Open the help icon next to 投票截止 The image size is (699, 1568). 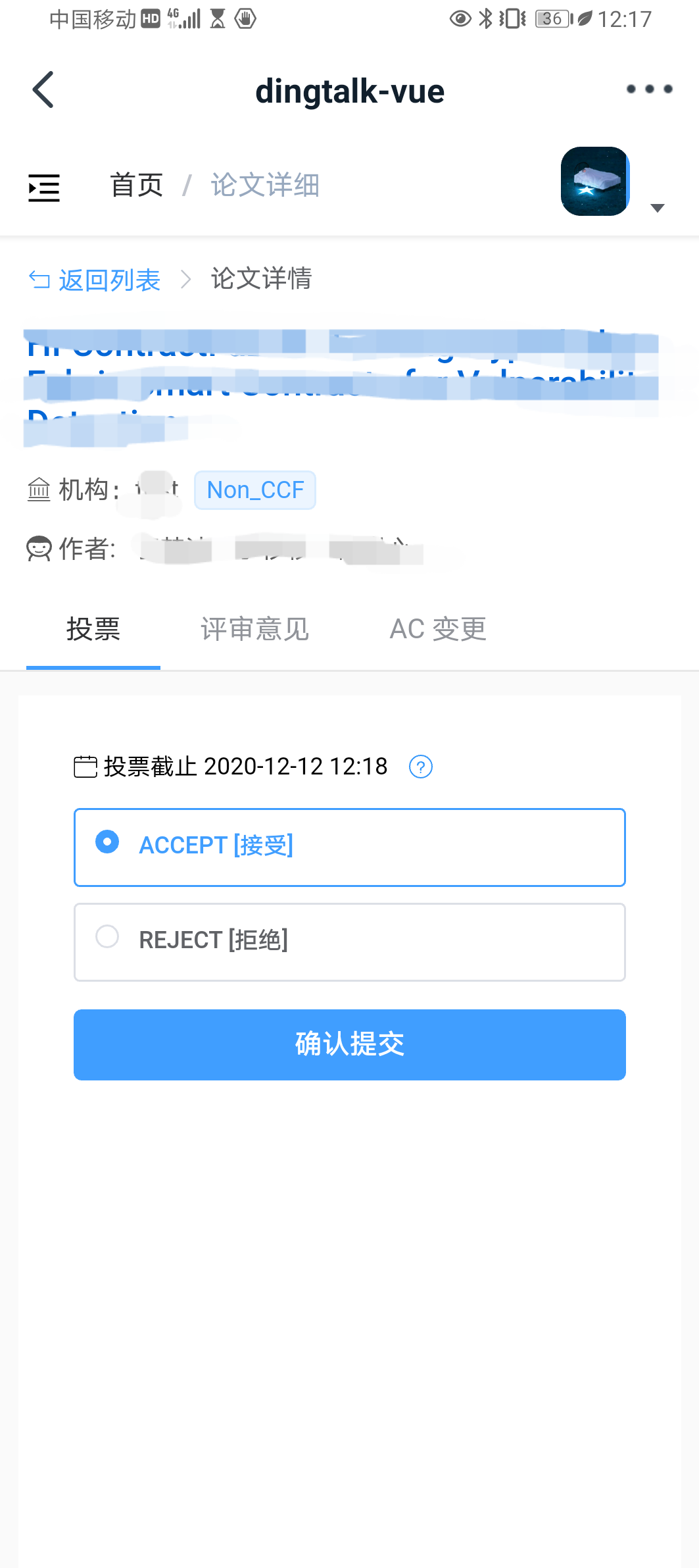coord(420,767)
